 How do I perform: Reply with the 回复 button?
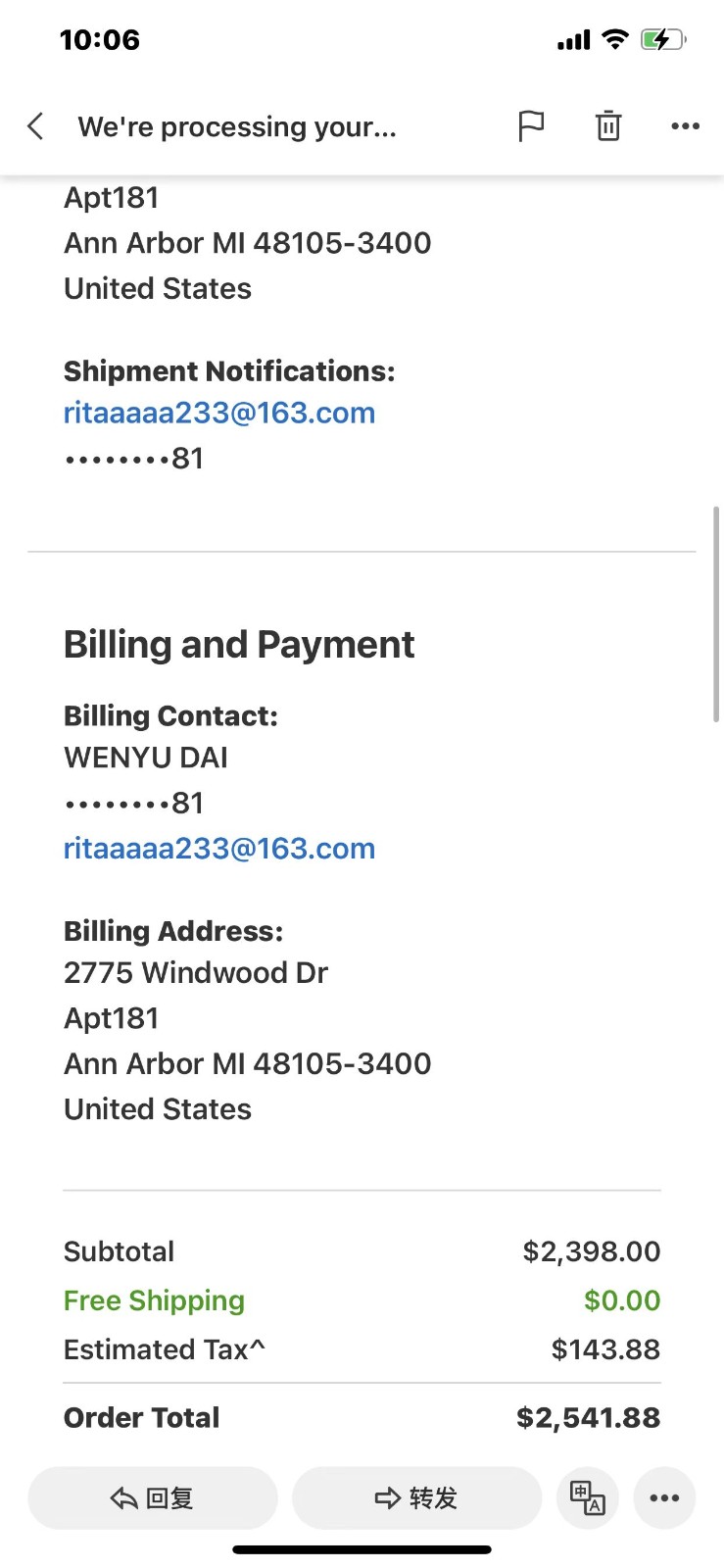[x=153, y=1497]
